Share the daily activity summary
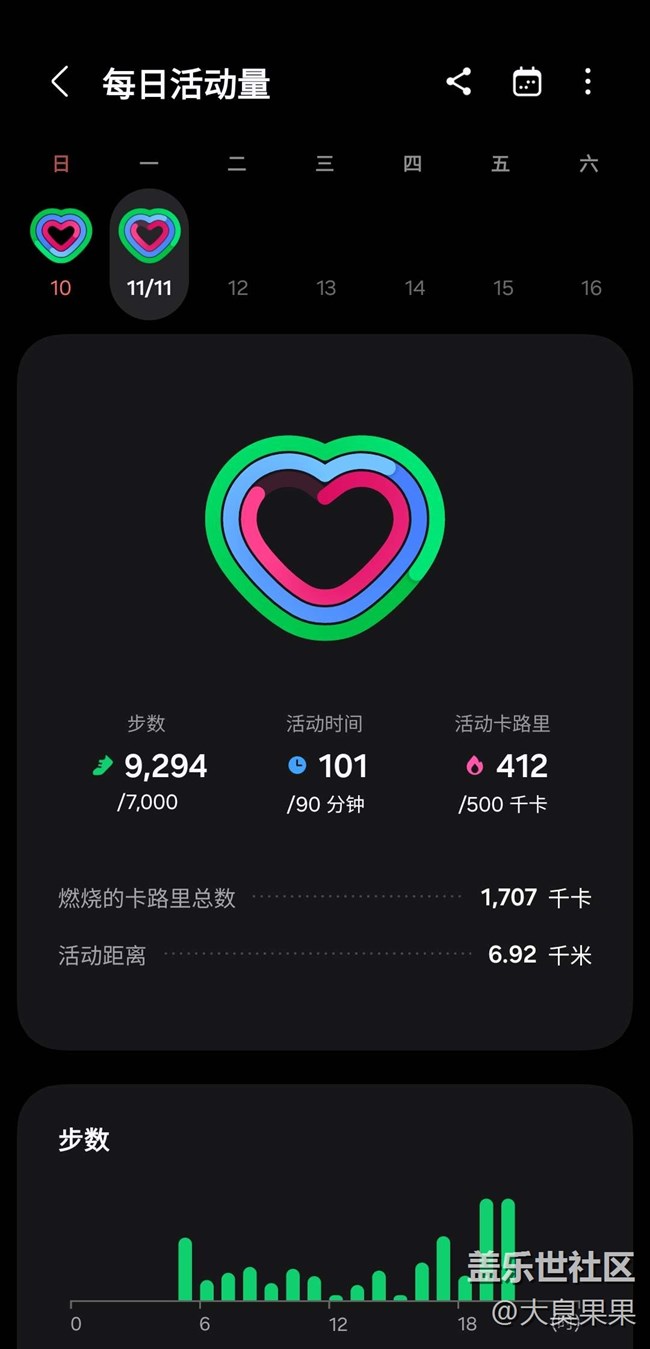Screen dimensions: 650x1349 point(459,82)
